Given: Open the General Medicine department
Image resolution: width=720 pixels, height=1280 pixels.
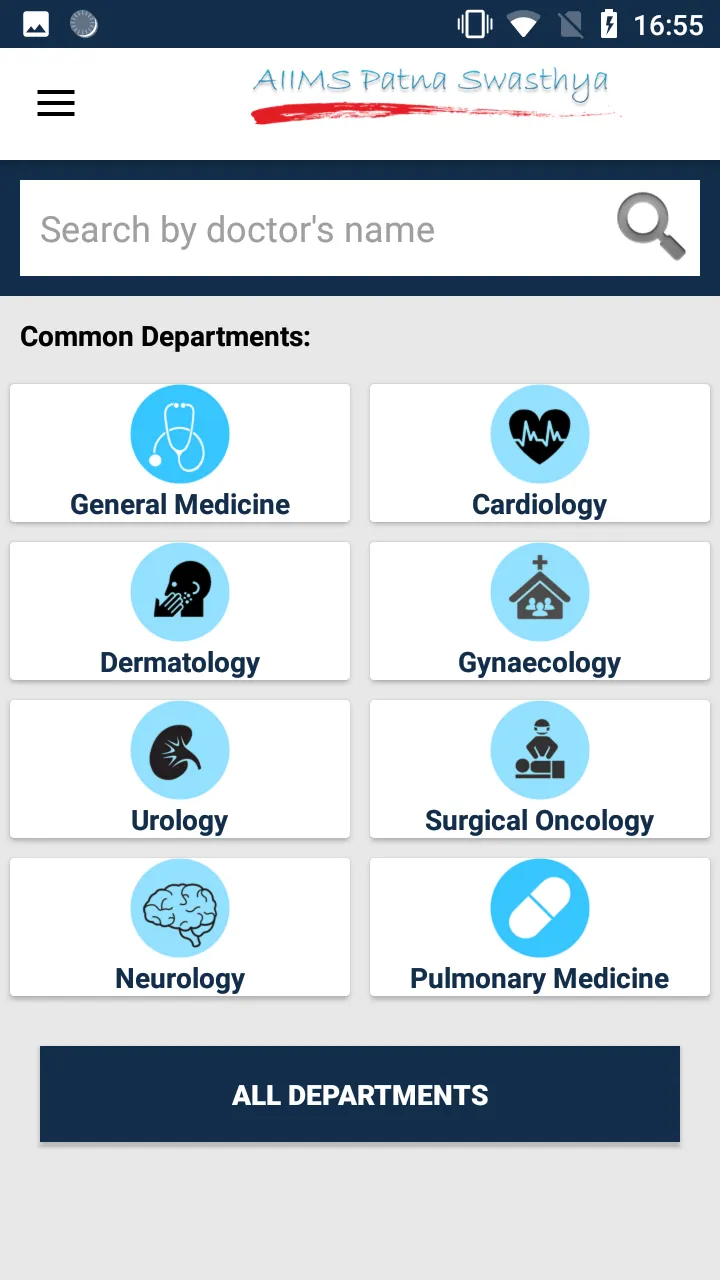Looking at the screenshot, I should (x=180, y=453).
